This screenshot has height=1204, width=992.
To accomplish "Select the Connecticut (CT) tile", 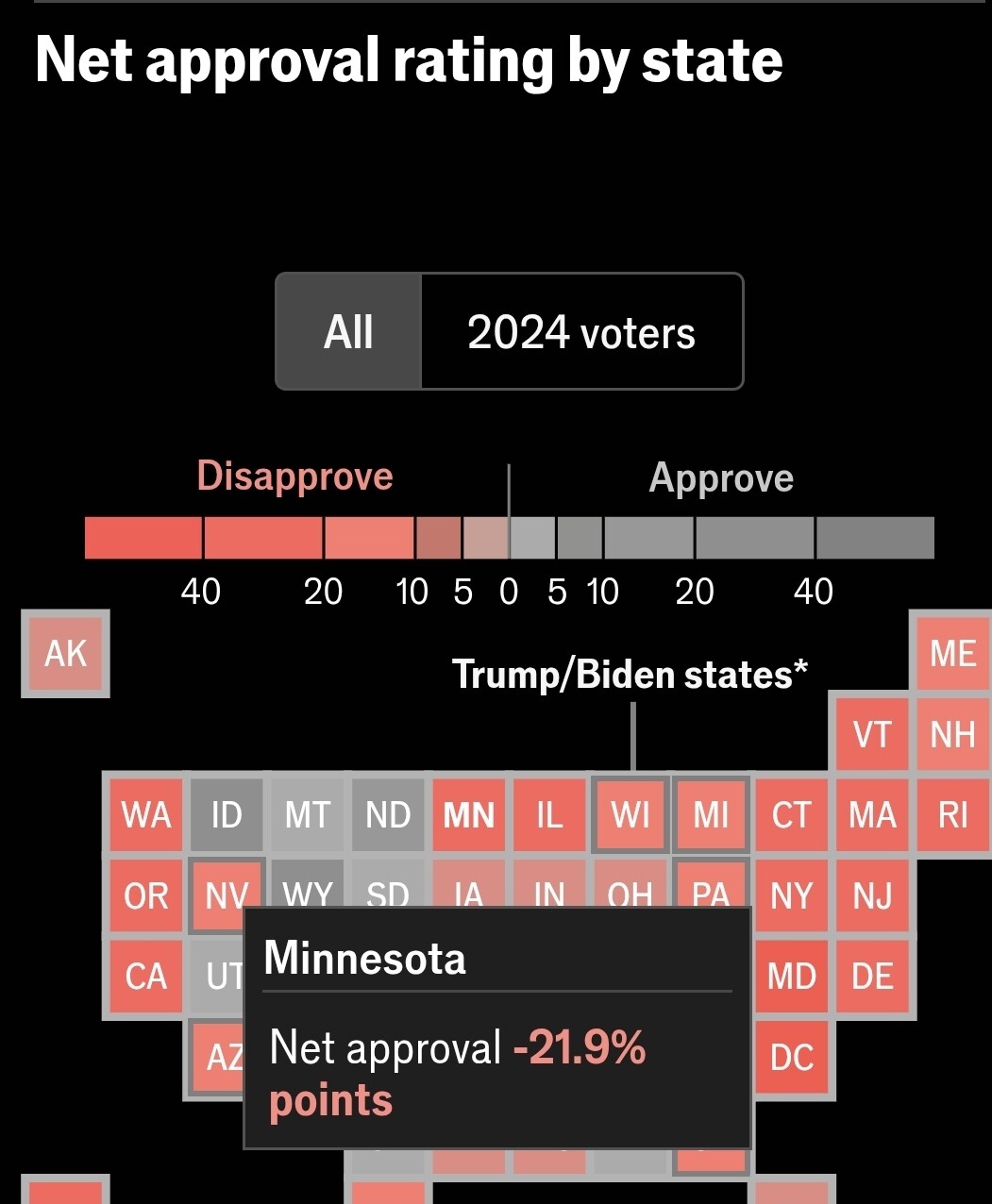I will click(x=791, y=814).
